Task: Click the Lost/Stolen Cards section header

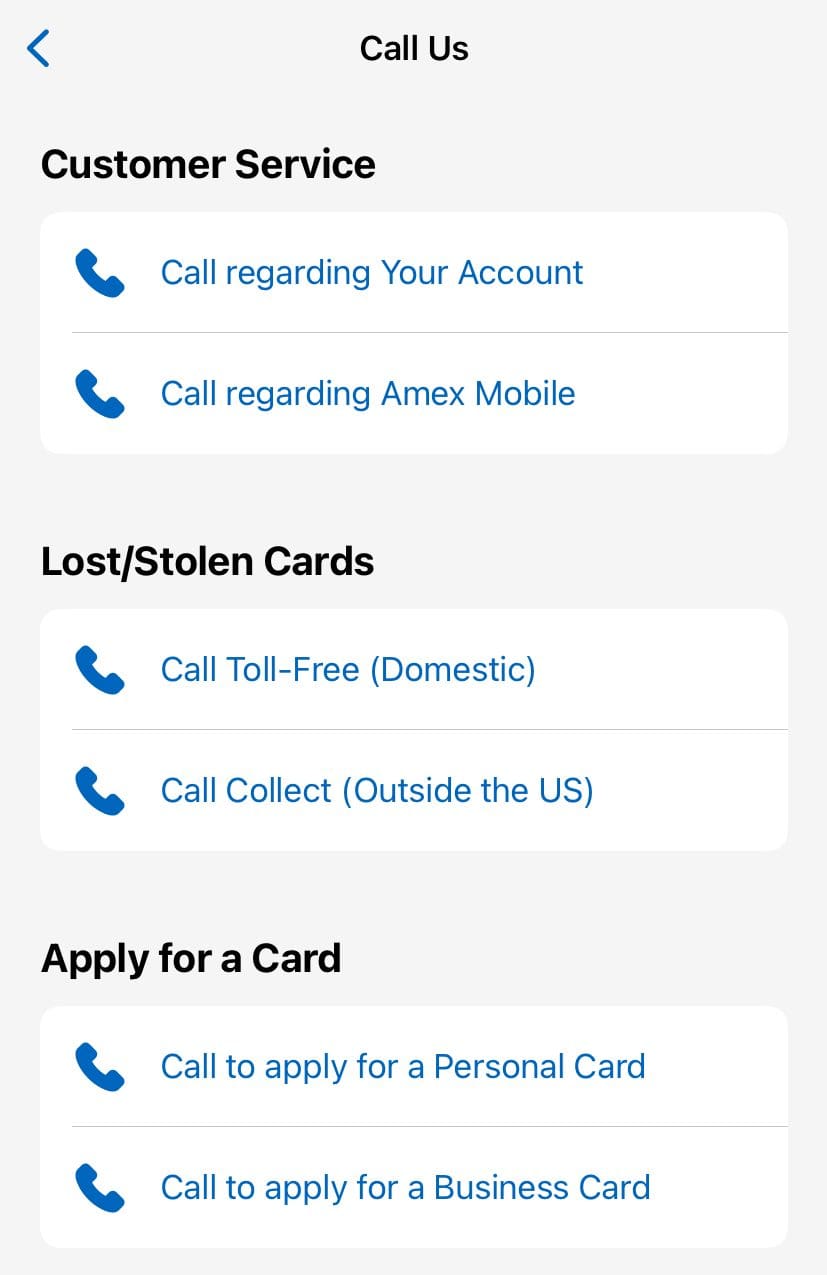Action: tap(207, 560)
